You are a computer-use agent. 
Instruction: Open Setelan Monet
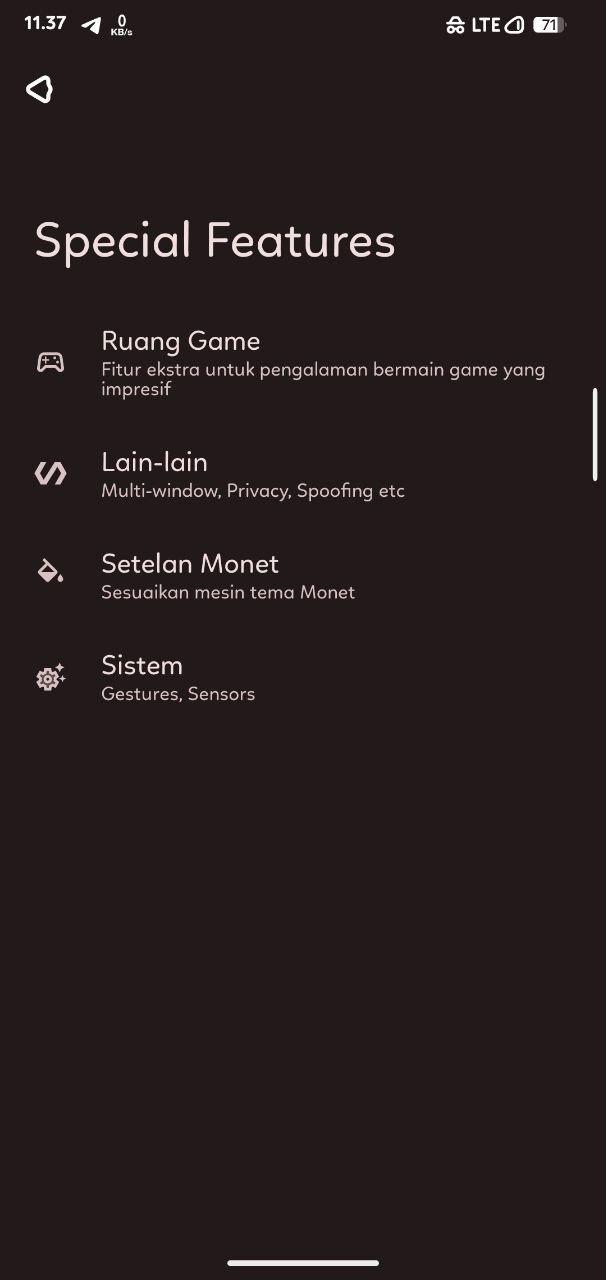point(303,576)
